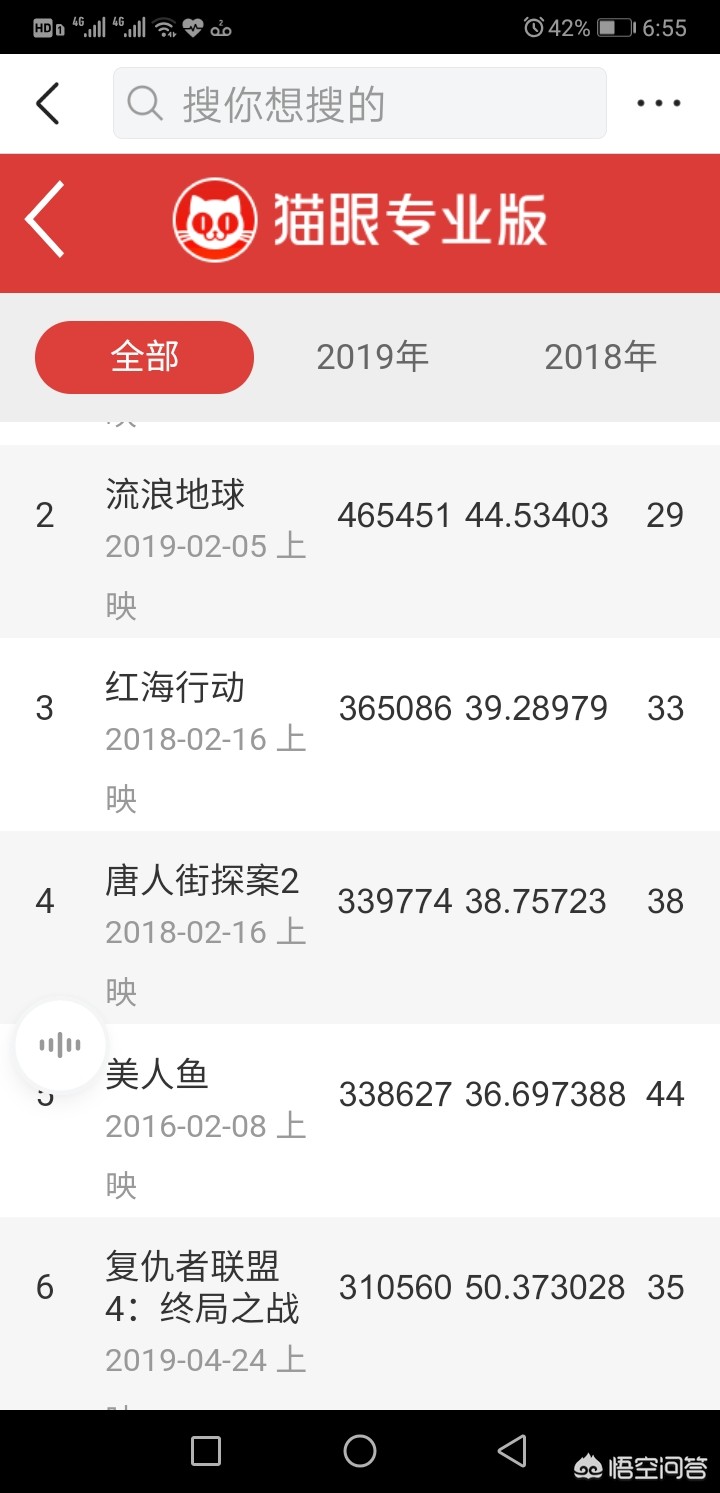Go back using the white arrow in 猫眼专业版 header
This screenshot has width=720, height=1493.
(45, 219)
